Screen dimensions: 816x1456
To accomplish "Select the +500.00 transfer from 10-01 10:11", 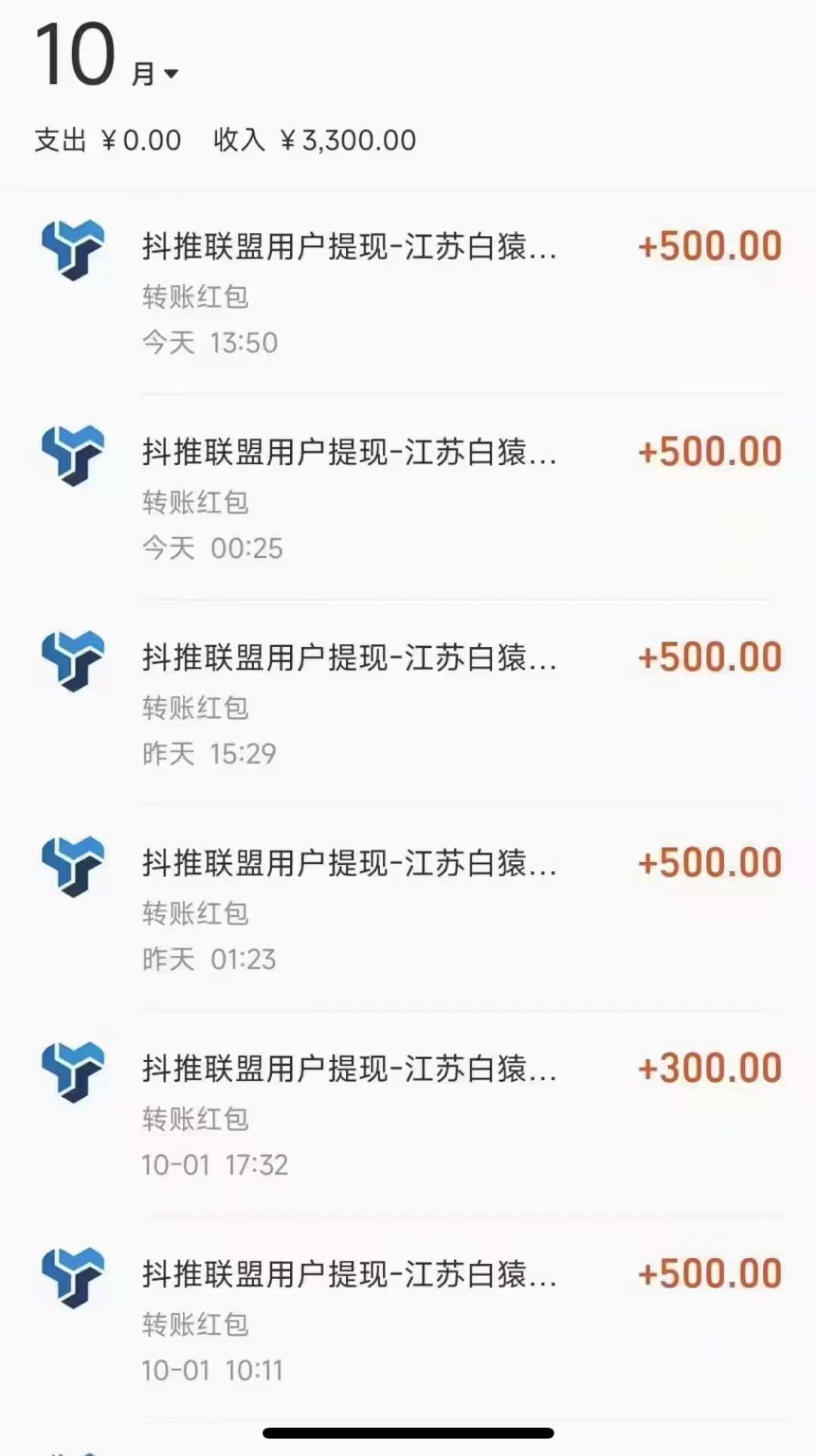I will point(408,1319).
